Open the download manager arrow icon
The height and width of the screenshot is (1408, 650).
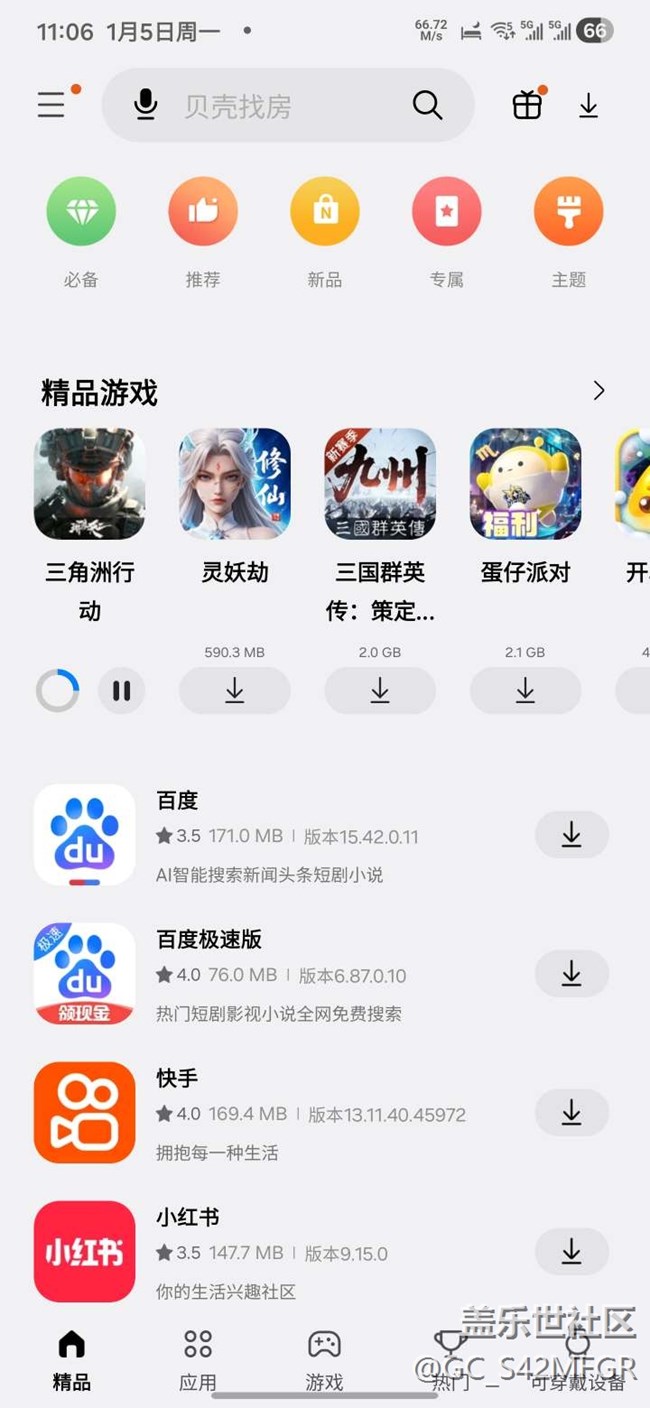coord(589,105)
